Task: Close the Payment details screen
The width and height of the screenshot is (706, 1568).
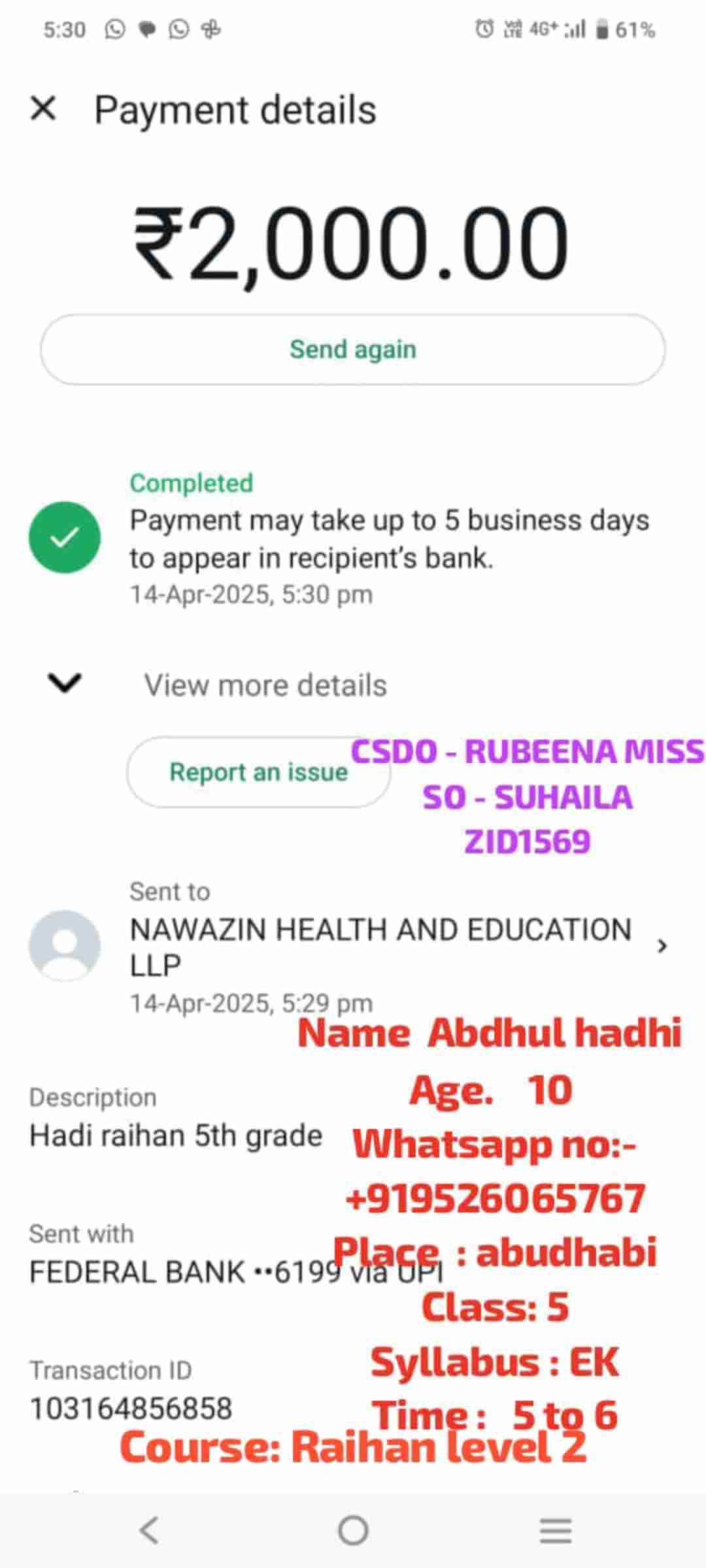Action: pos(44,108)
